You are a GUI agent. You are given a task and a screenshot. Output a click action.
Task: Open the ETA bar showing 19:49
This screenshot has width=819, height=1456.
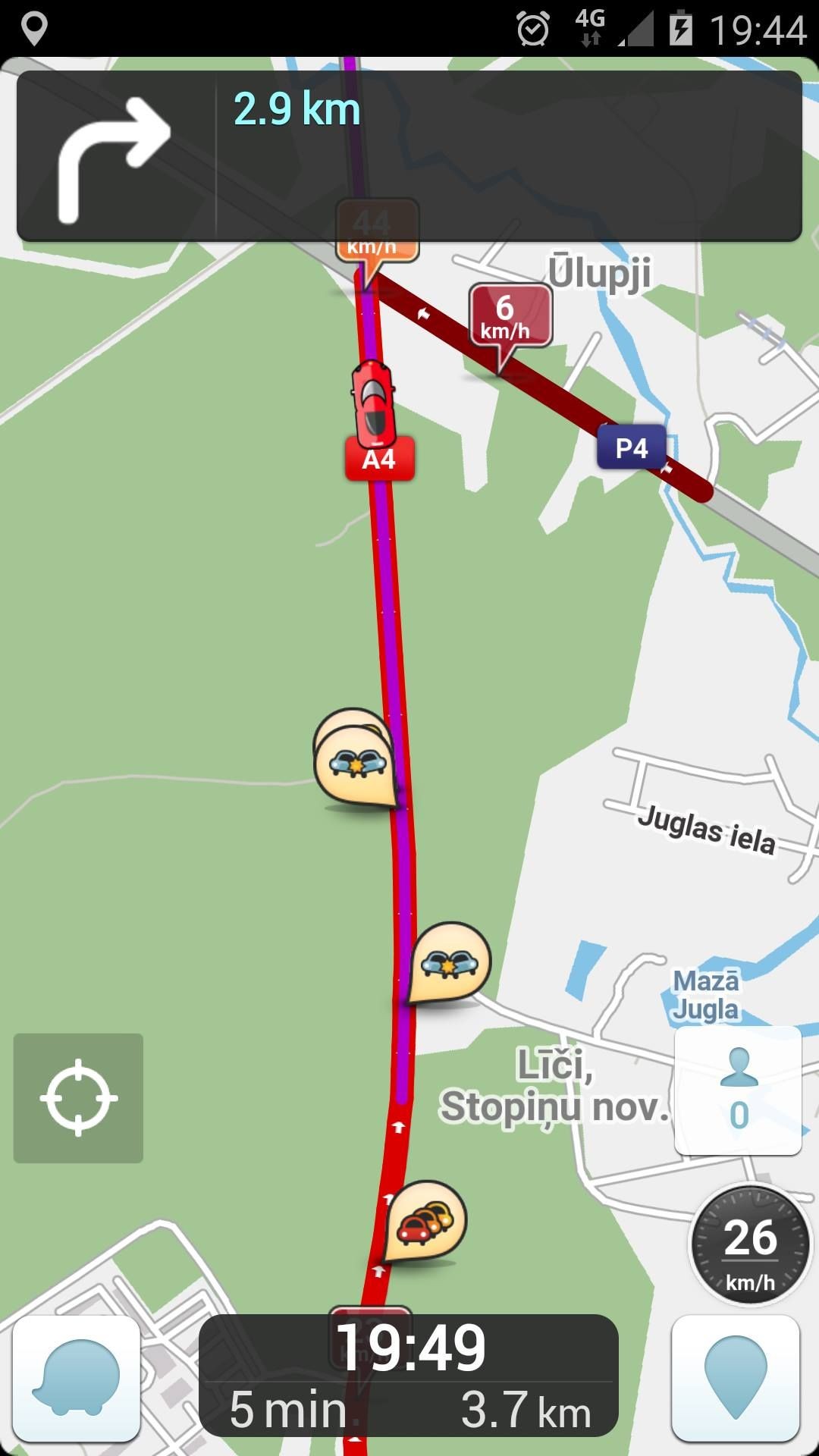[409, 1376]
